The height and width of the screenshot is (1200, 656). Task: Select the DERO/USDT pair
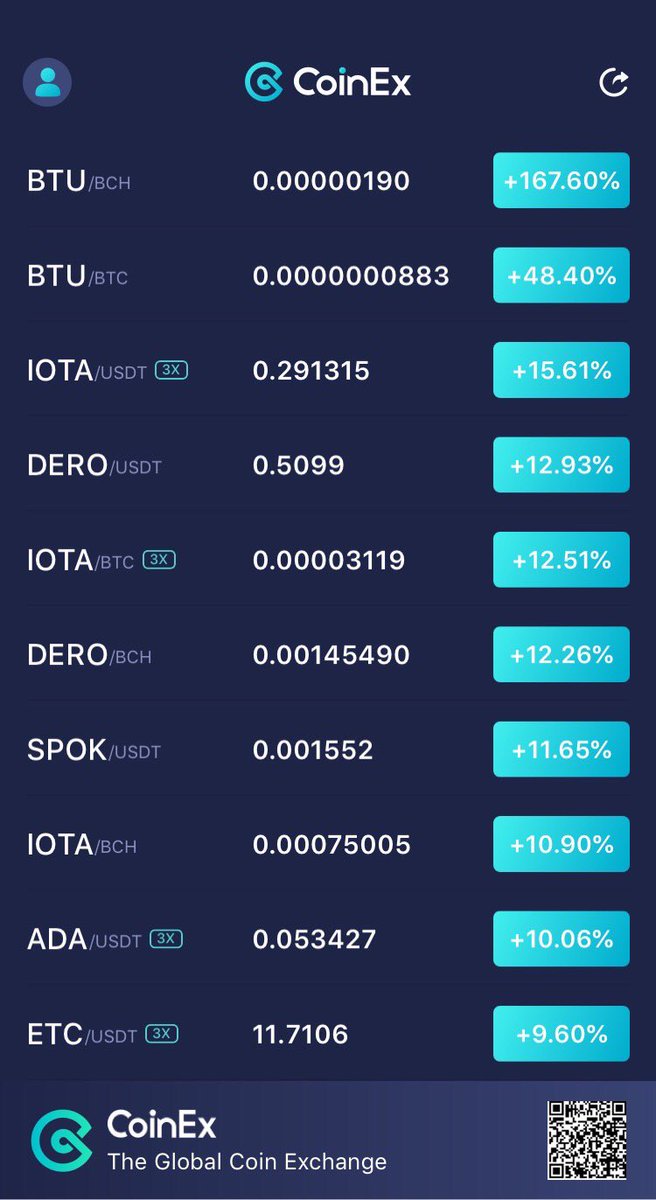(94, 465)
